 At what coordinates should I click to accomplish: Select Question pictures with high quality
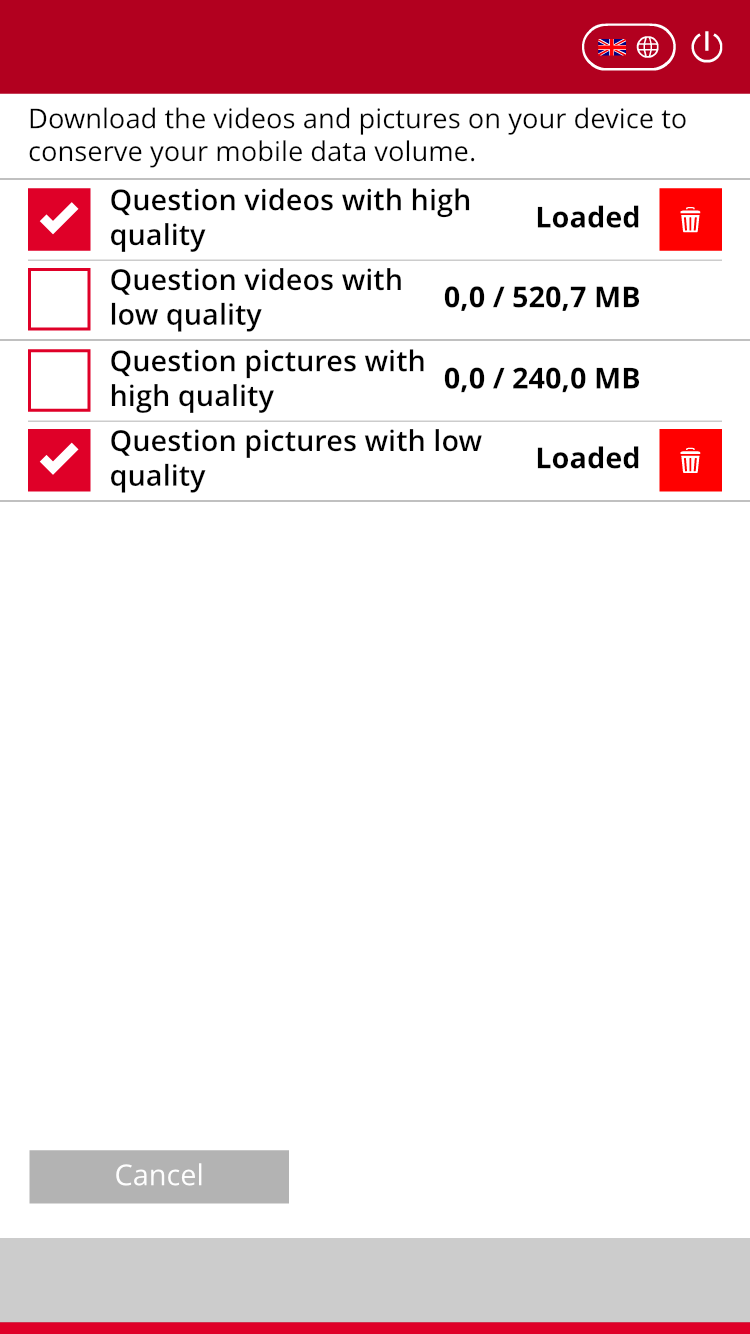59,380
